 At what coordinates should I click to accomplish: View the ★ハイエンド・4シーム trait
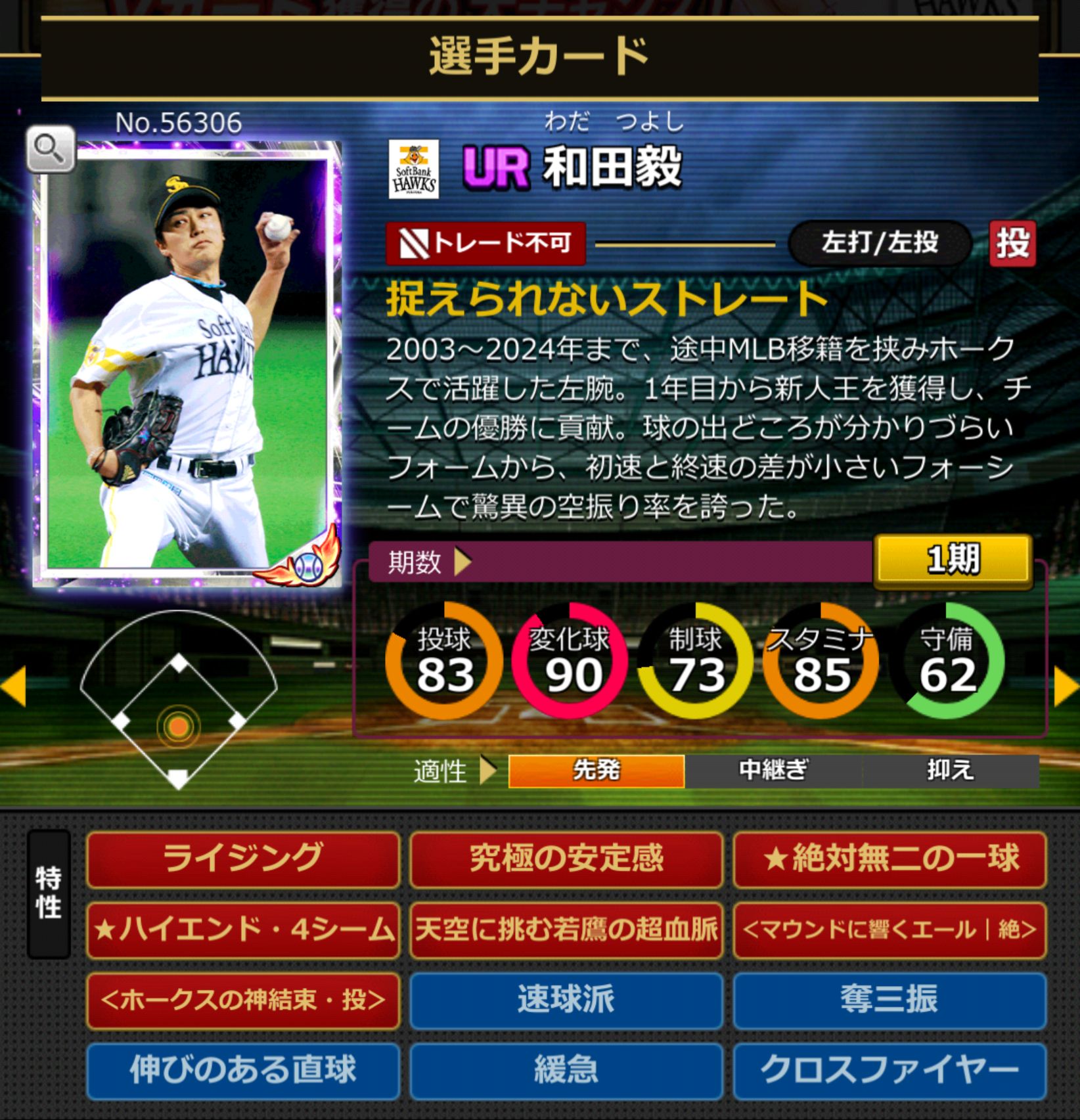click(243, 930)
